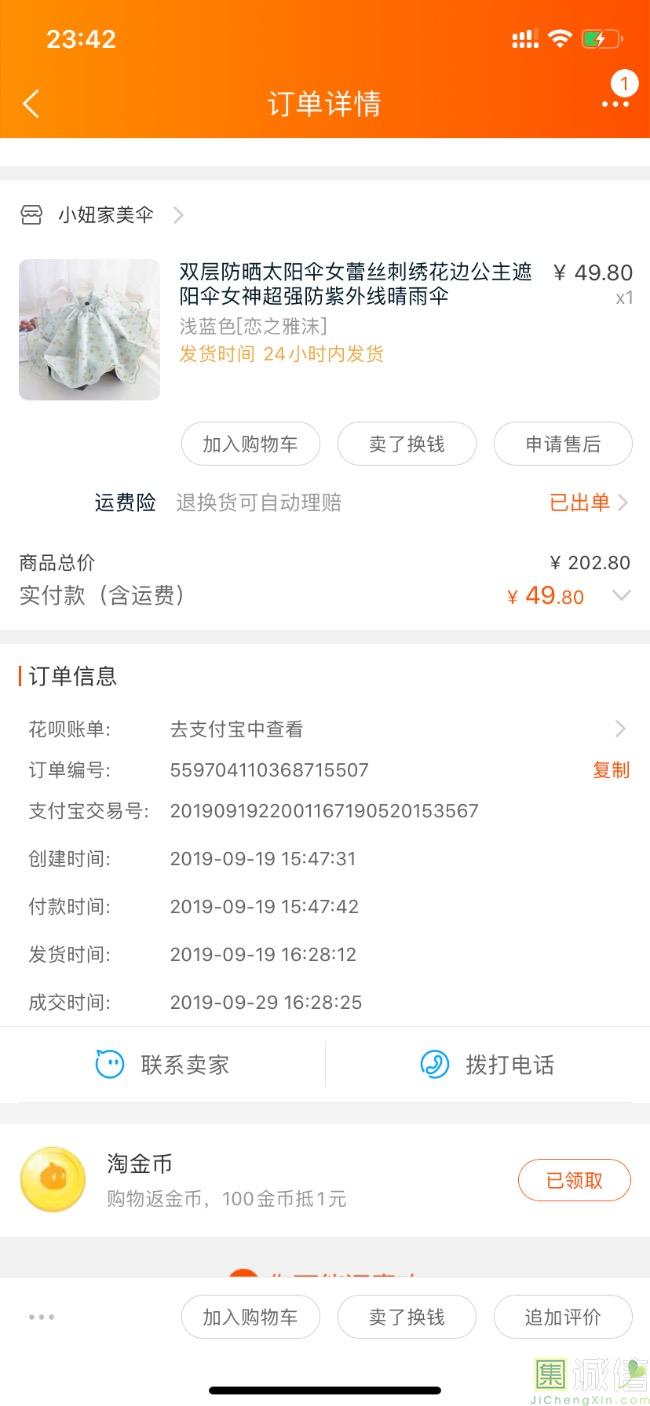Screen dimensions: 650x1406
Task: Open the 小妞家美伞 shop page
Action: coord(105,215)
